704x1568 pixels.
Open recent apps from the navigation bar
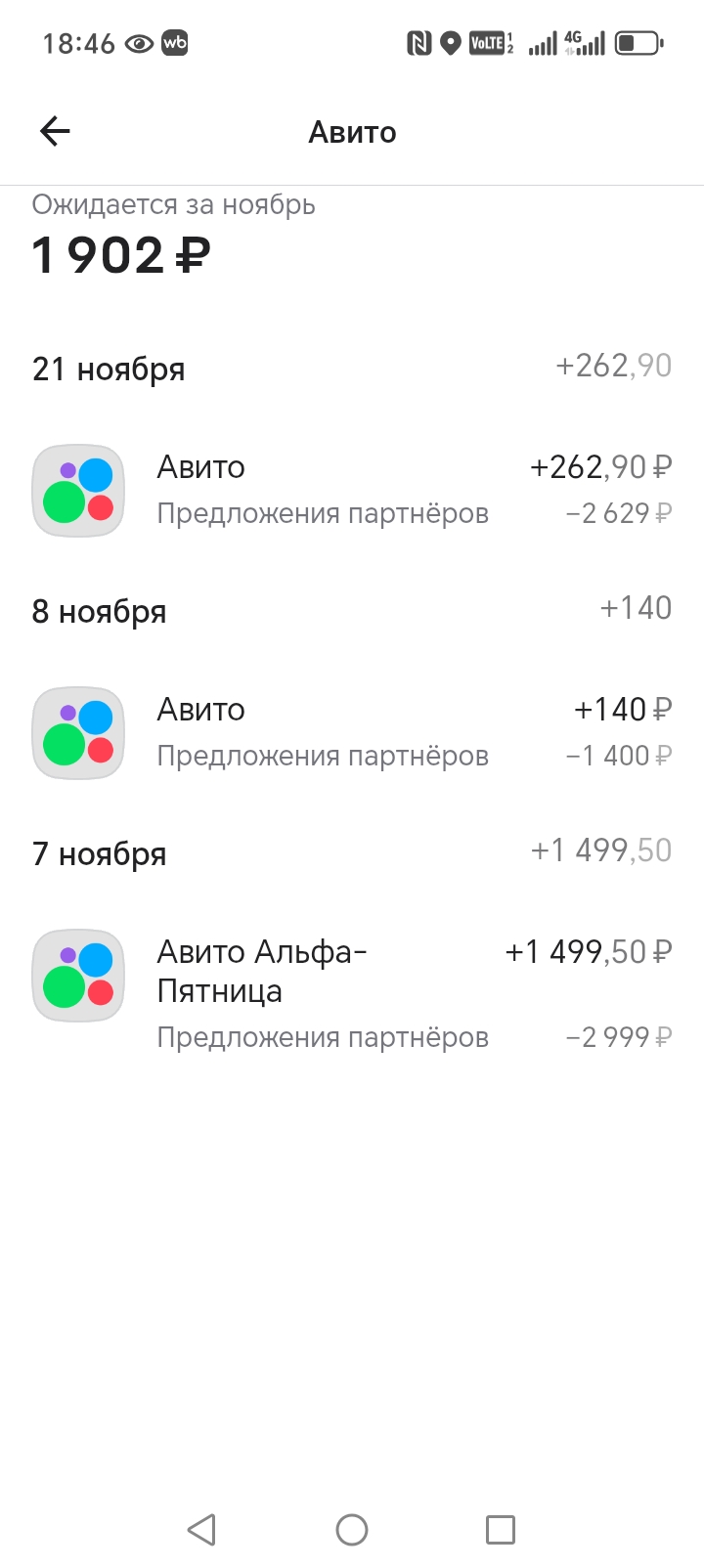click(x=501, y=1530)
